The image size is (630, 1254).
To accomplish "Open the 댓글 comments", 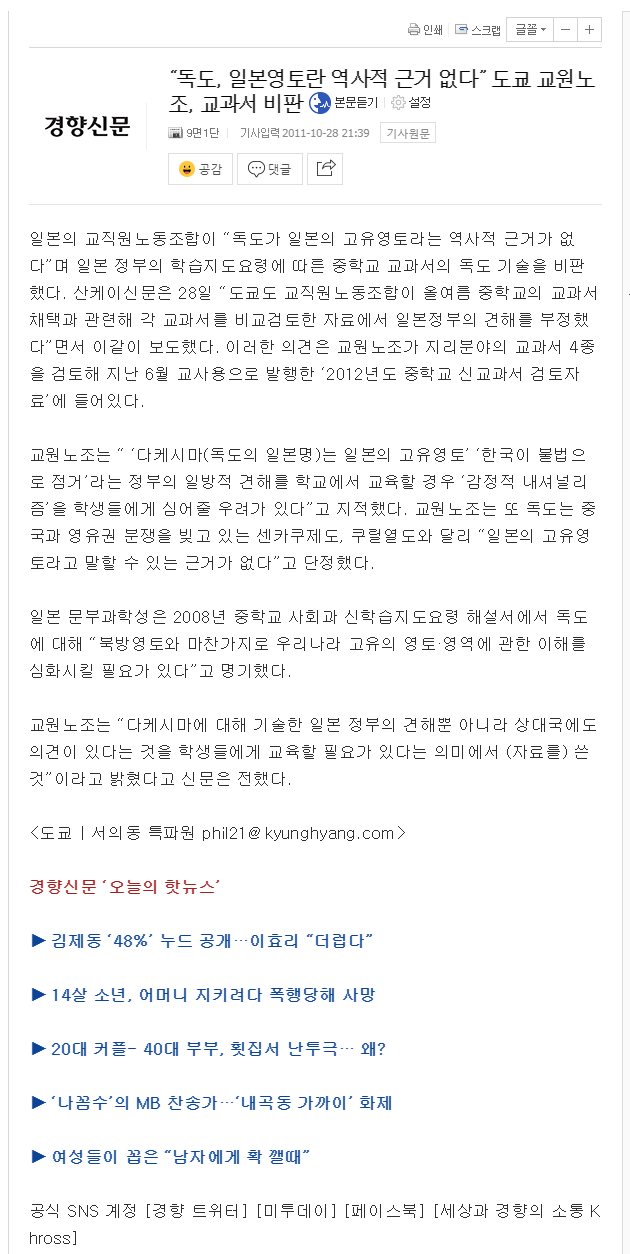I will 269,169.
